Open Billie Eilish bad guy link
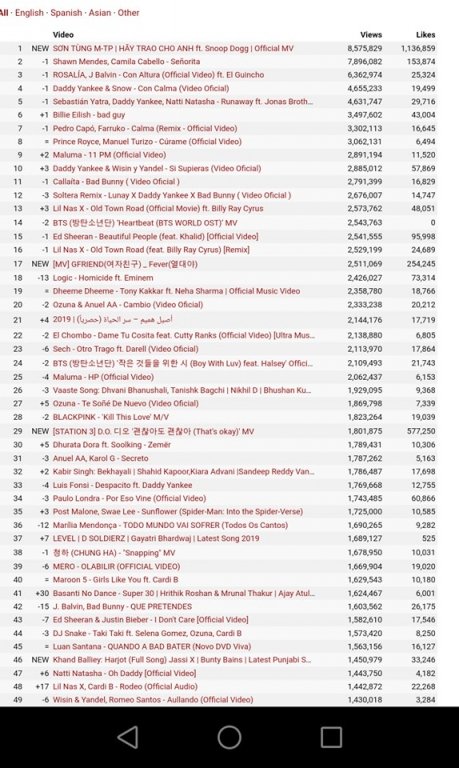The image size is (459, 768). (89, 115)
